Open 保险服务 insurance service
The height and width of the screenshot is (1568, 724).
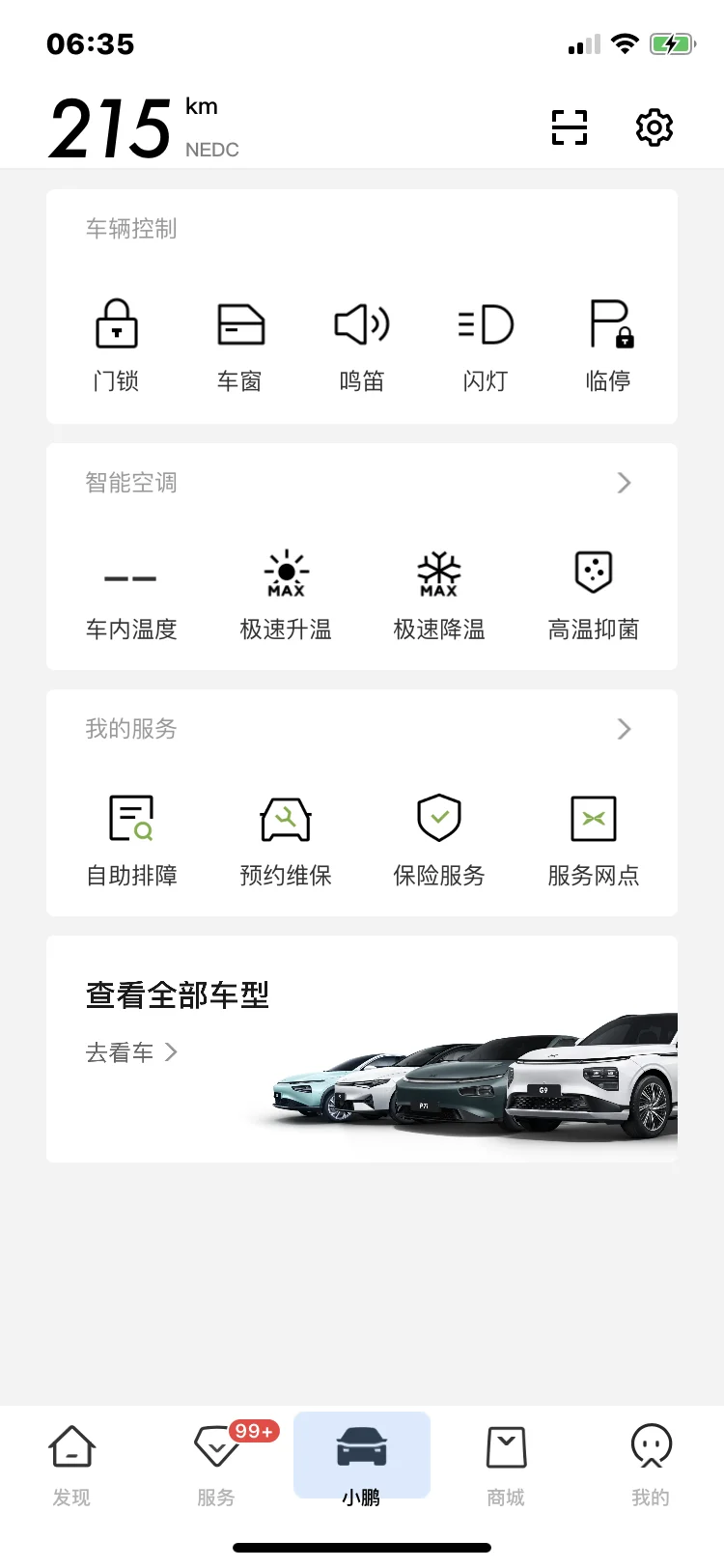[x=439, y=842]
